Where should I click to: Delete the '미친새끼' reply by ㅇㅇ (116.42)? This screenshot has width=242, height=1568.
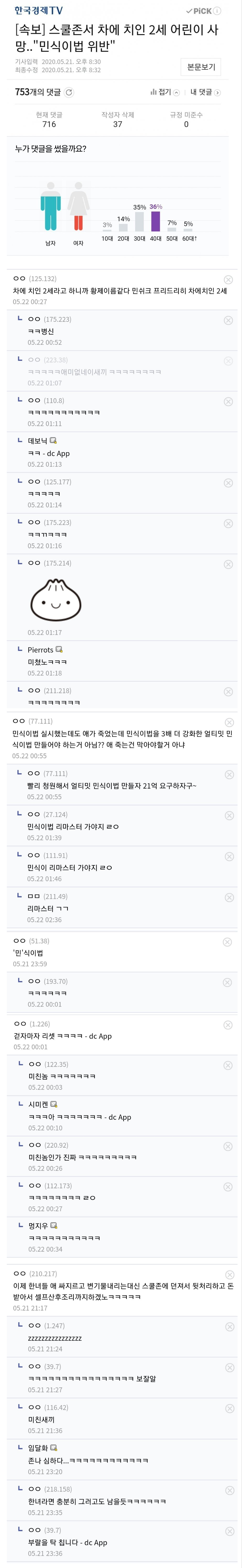(x=230, y=1408)
